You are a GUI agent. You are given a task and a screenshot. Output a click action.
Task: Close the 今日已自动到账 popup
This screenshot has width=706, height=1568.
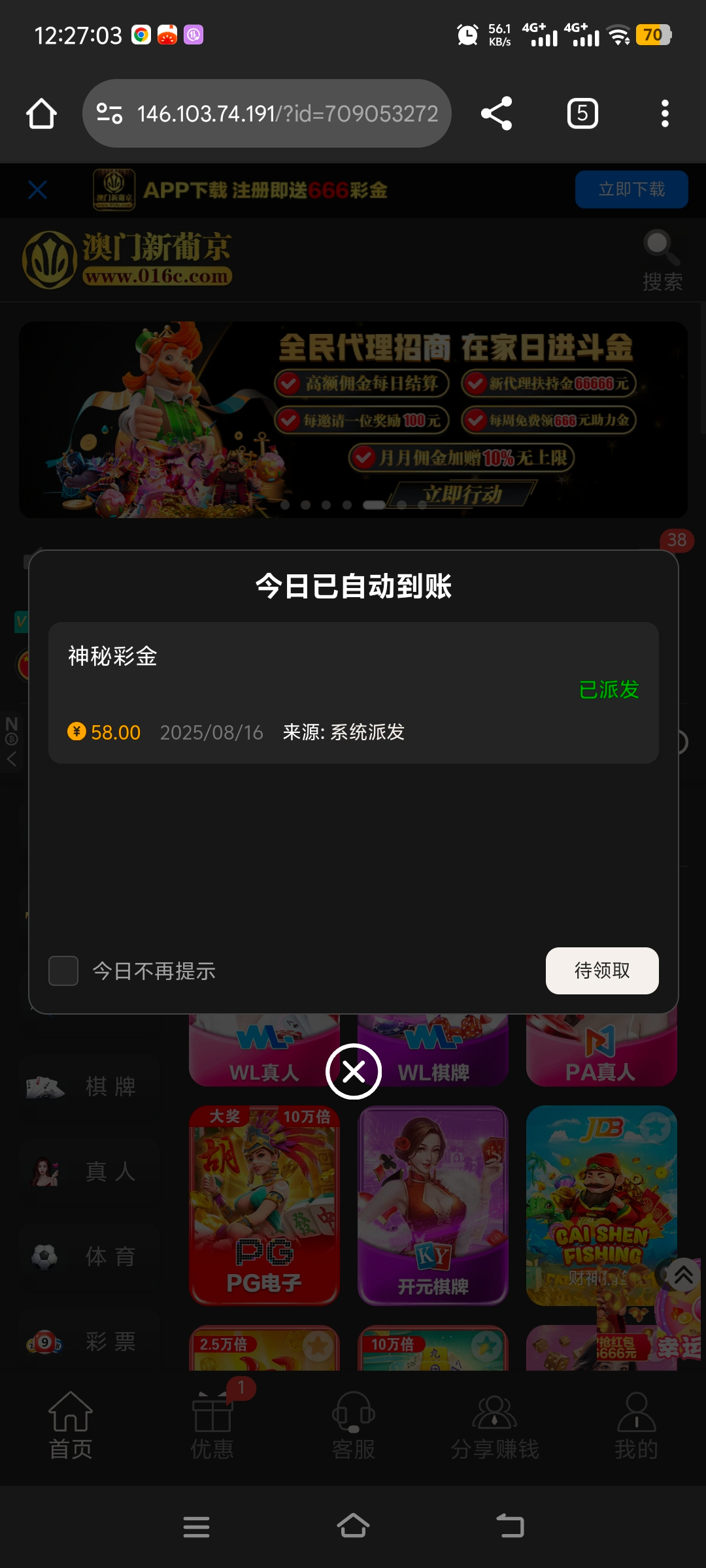click(354, 1071)
